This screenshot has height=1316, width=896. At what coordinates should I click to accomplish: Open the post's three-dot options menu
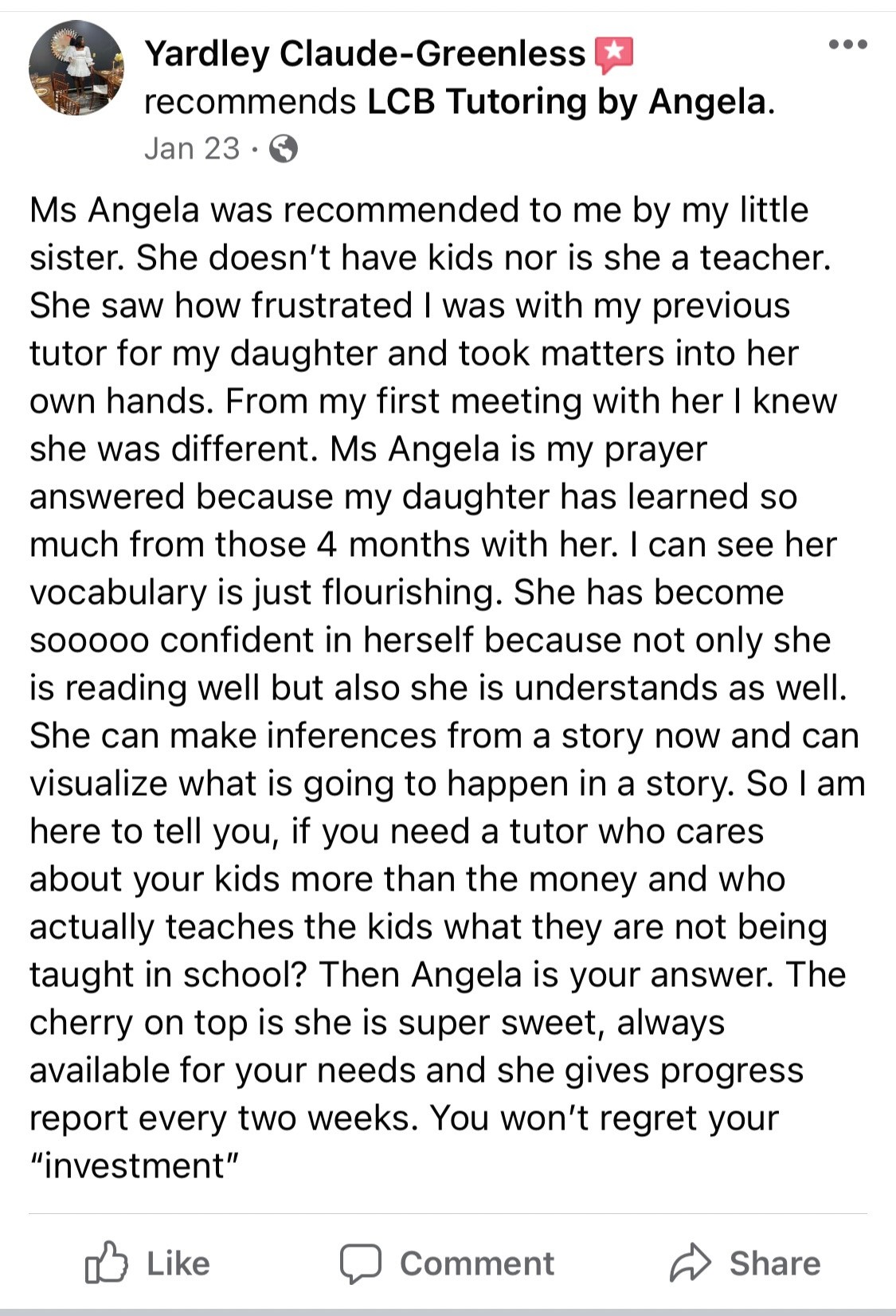pyautogui.click(x=847, y=45)
